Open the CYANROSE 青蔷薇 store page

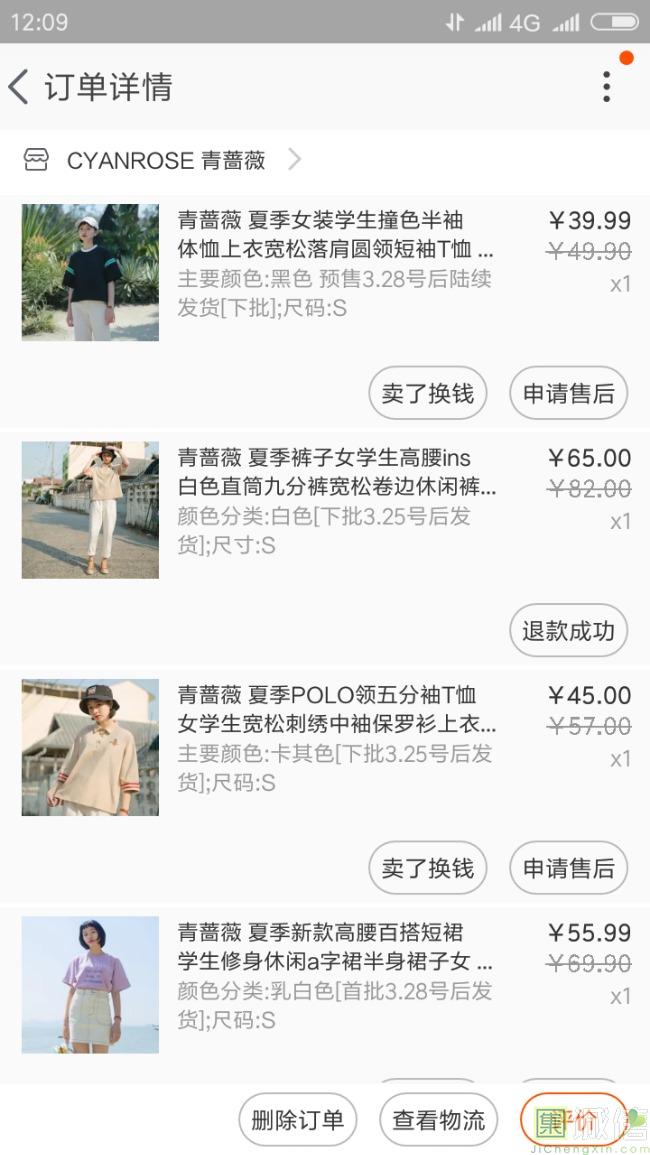pos(165,160)
